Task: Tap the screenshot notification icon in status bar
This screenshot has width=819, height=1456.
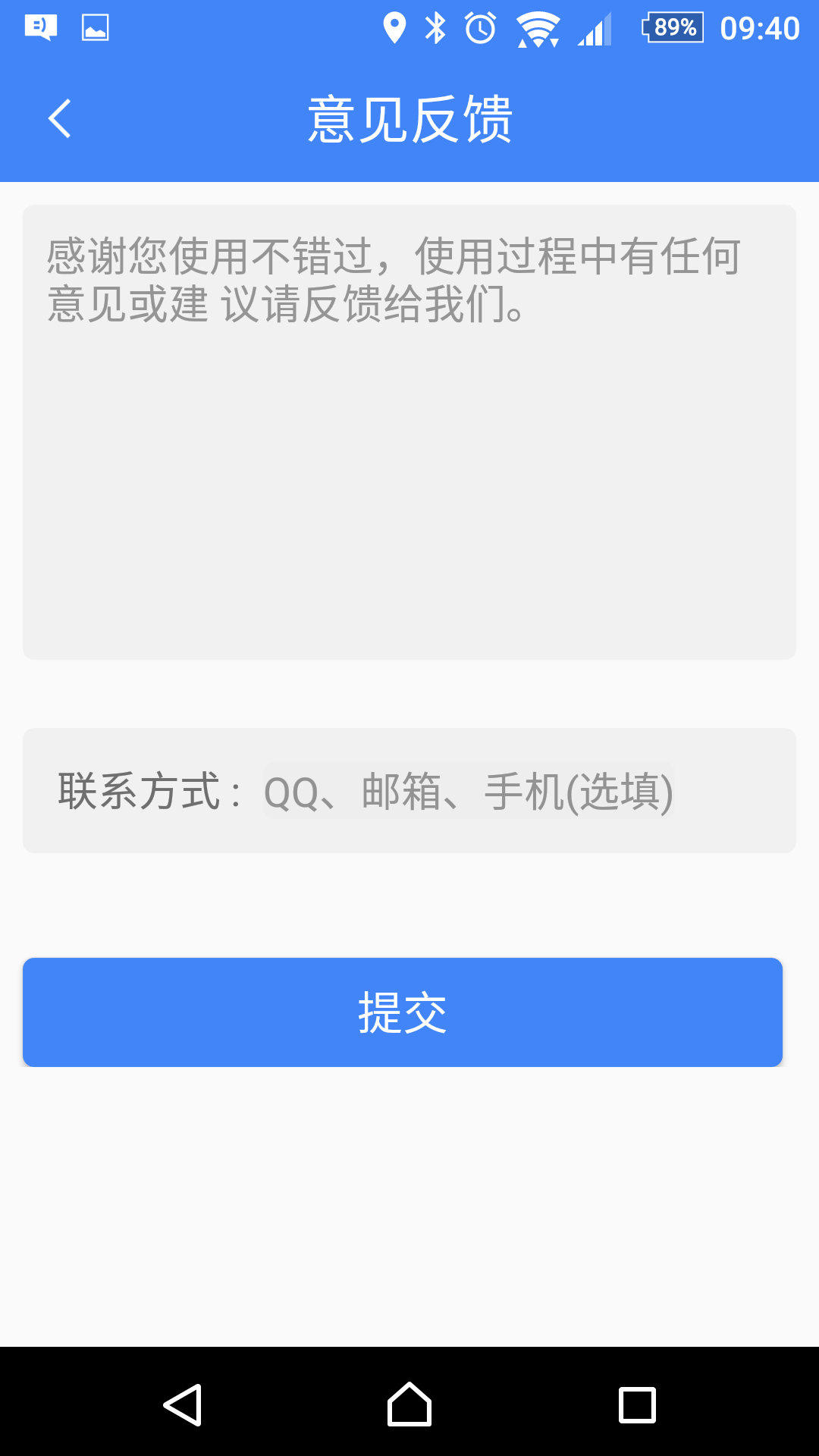Action: 96,27
